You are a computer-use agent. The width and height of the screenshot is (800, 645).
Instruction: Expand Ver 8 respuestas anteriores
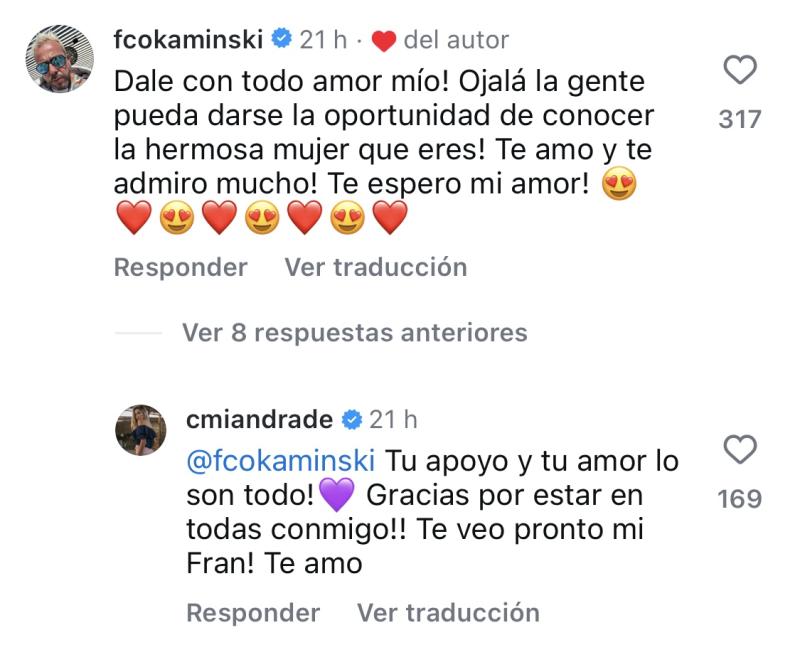354,332
